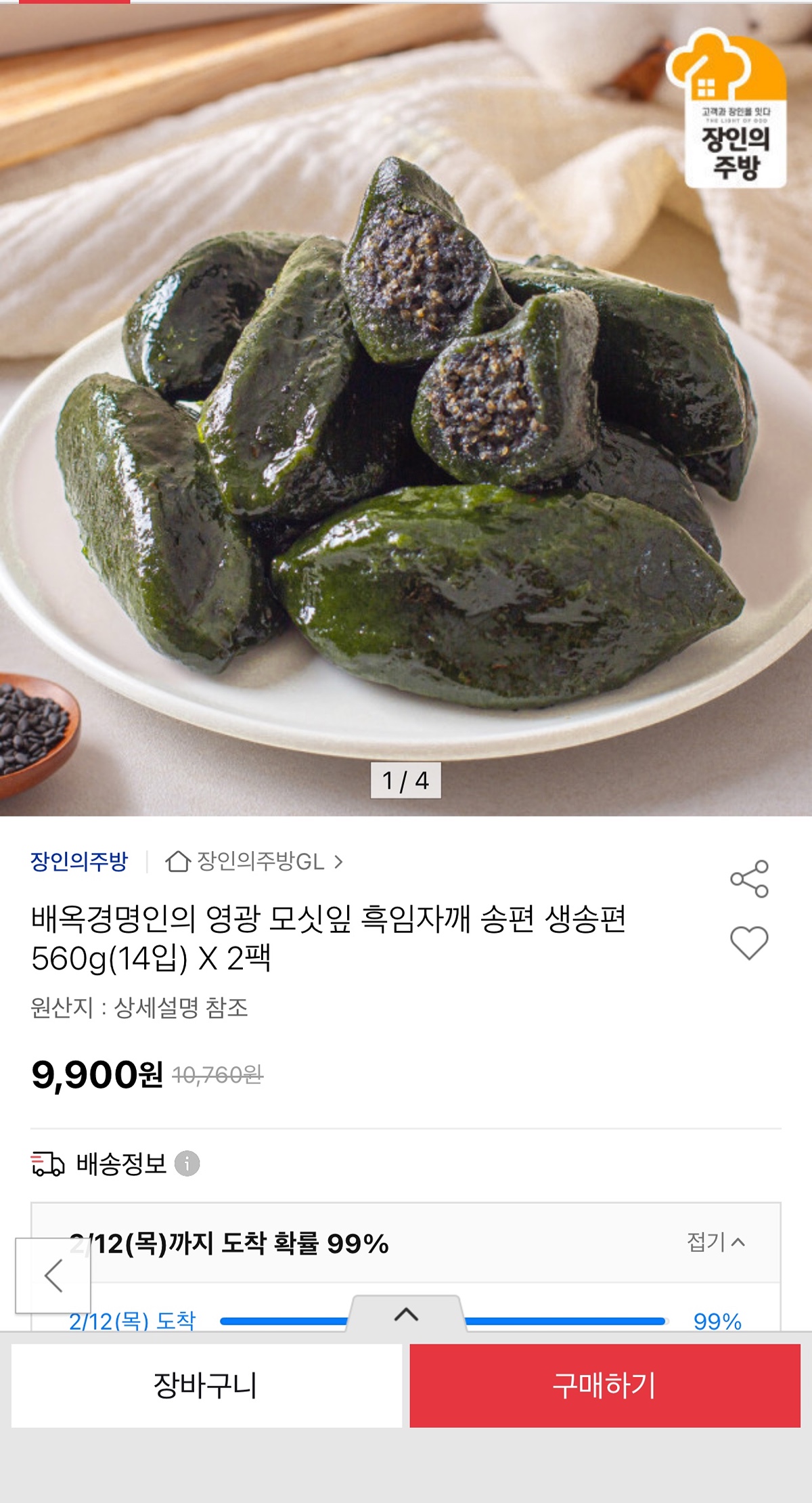Go back using the floating arrow button
Viewport: 812px width, 1503px height.
tap(53, 1276)
